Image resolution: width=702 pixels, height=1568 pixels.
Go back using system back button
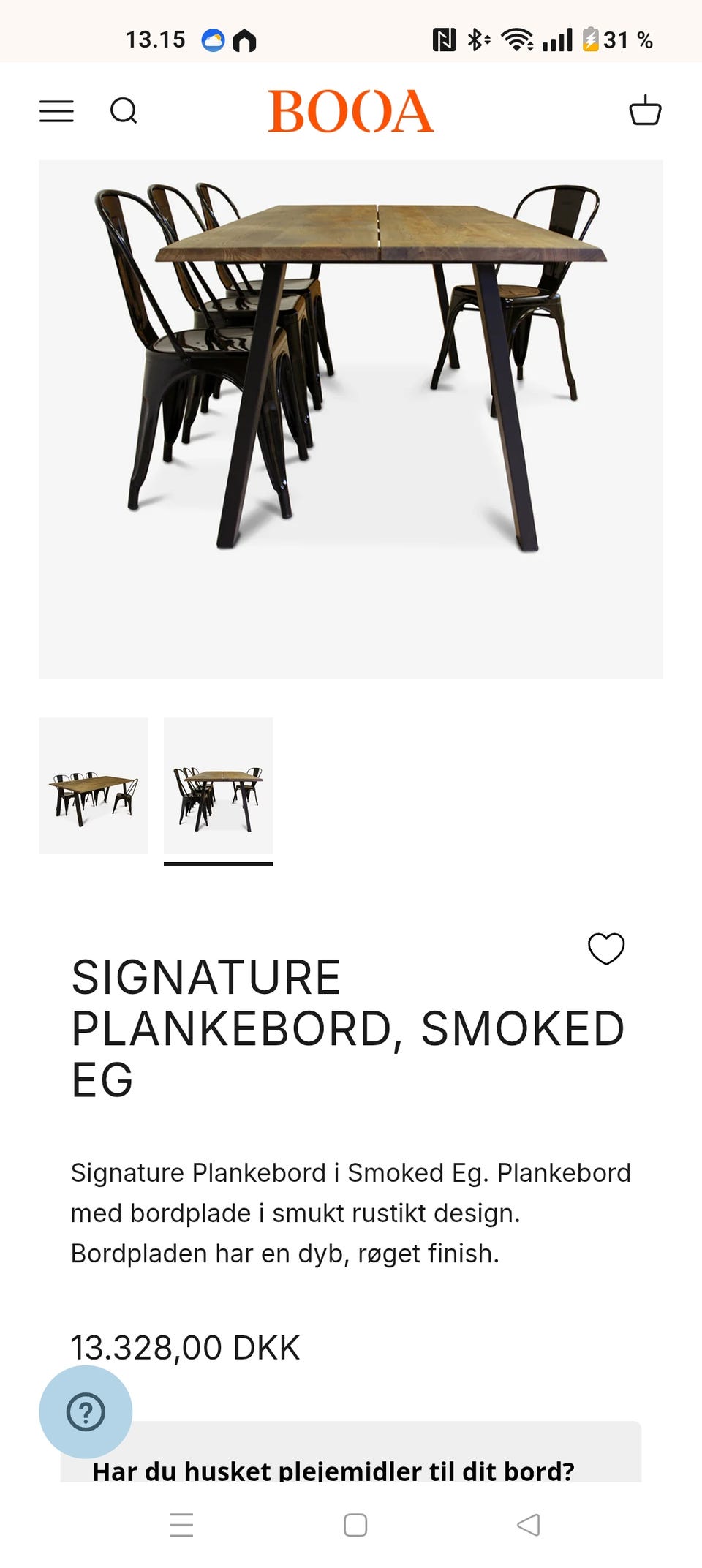528,1525
